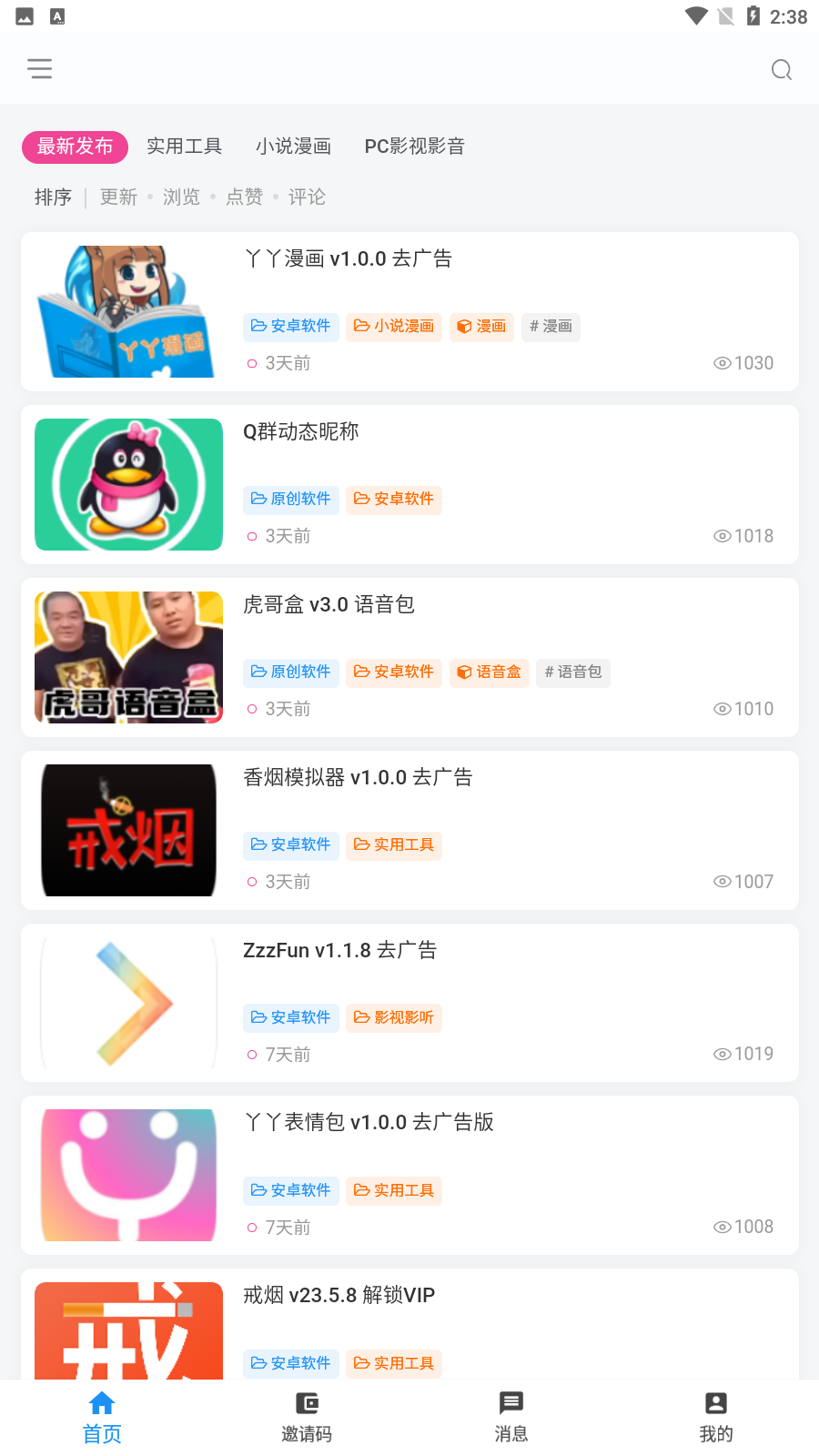
Task: Go to the 邀请码 tab
Action: 307,1417
